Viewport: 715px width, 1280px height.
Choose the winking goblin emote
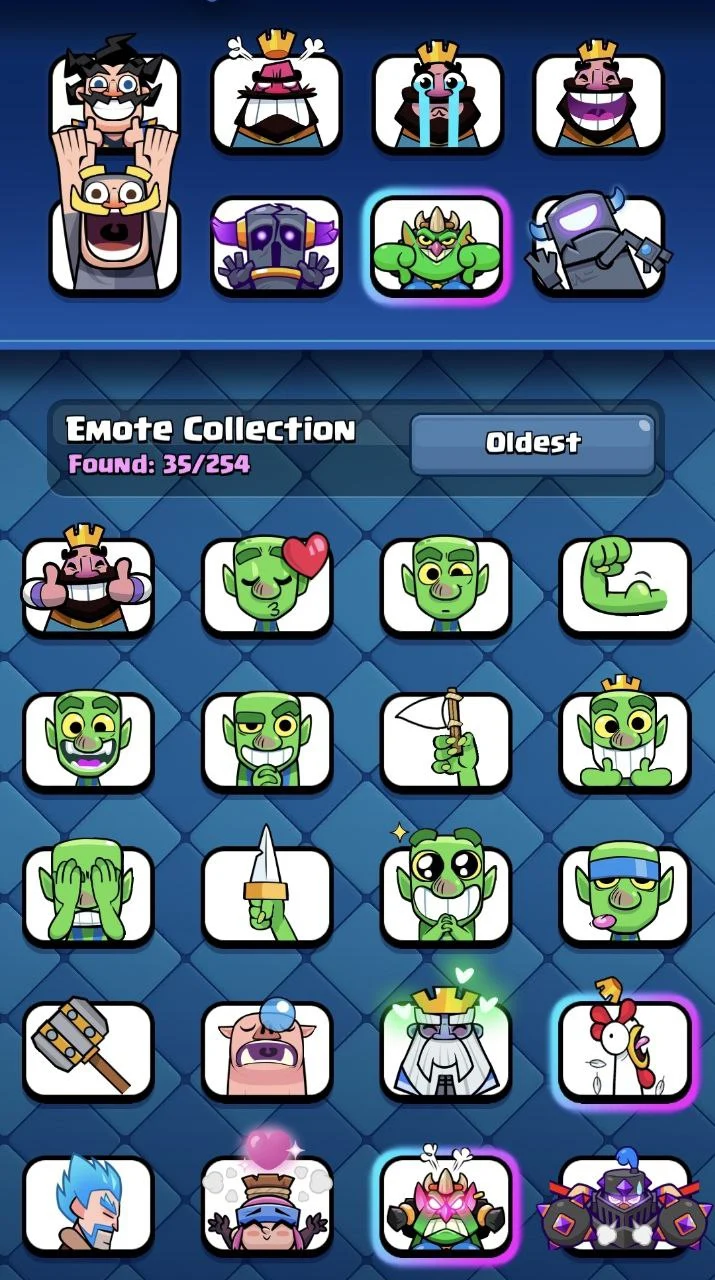click(445, 586)
